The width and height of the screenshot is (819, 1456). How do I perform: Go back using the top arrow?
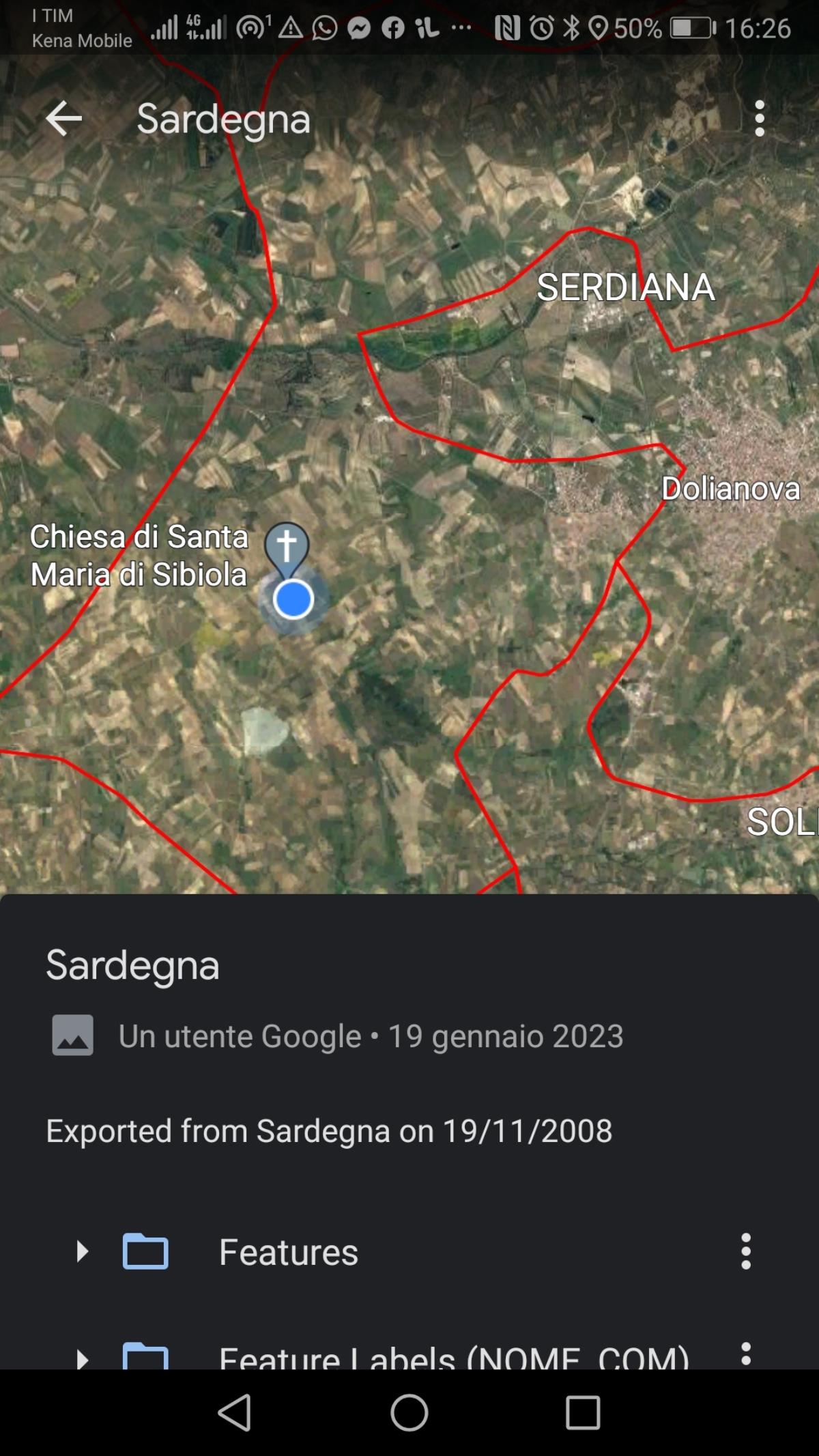point(63,119)
